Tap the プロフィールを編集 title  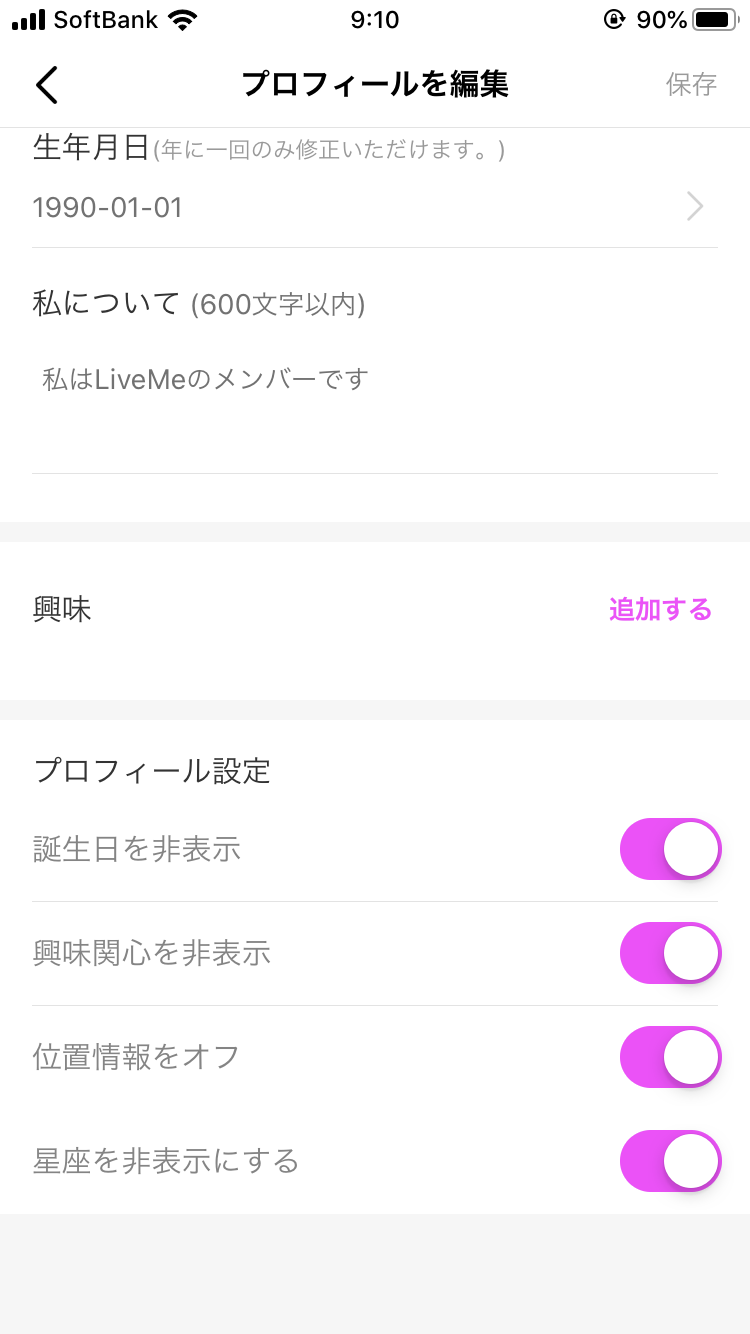375,85
